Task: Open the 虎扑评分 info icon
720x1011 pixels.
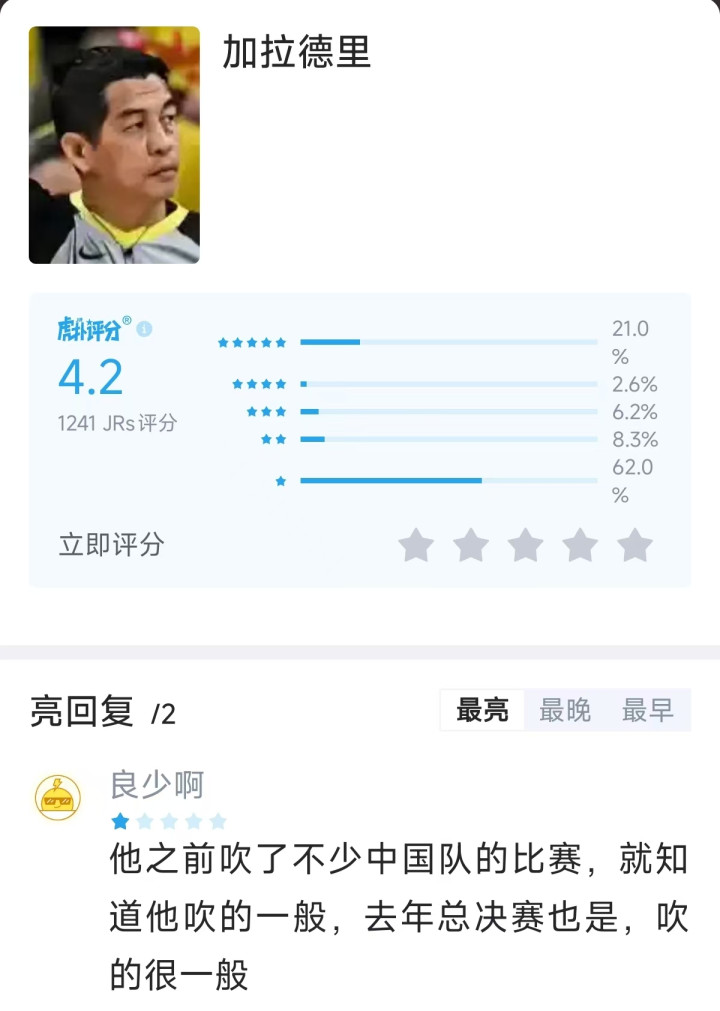Action: point(145,329)
